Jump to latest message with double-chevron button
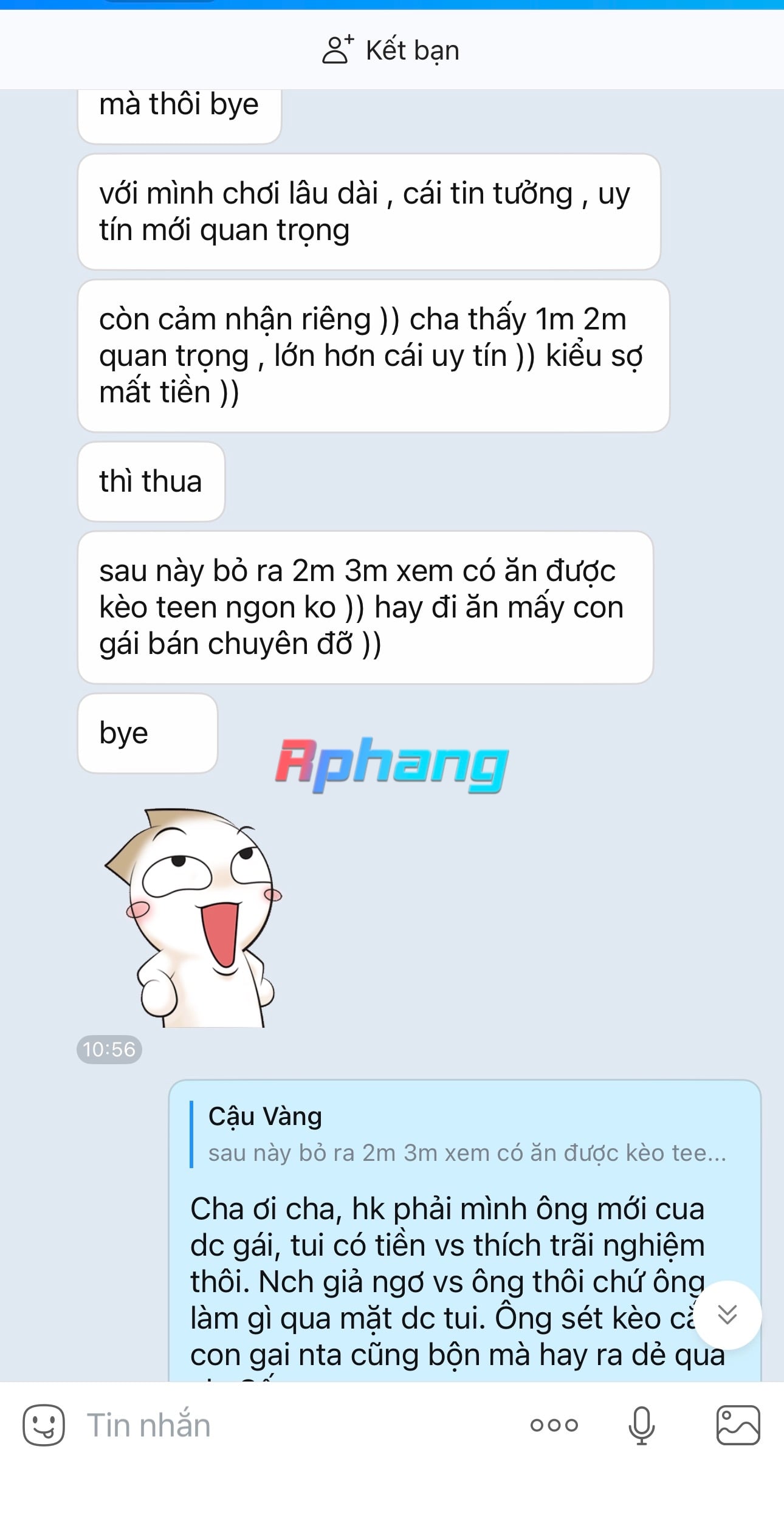Viewport: 784px width, 1531px height. coord(727,1315)
